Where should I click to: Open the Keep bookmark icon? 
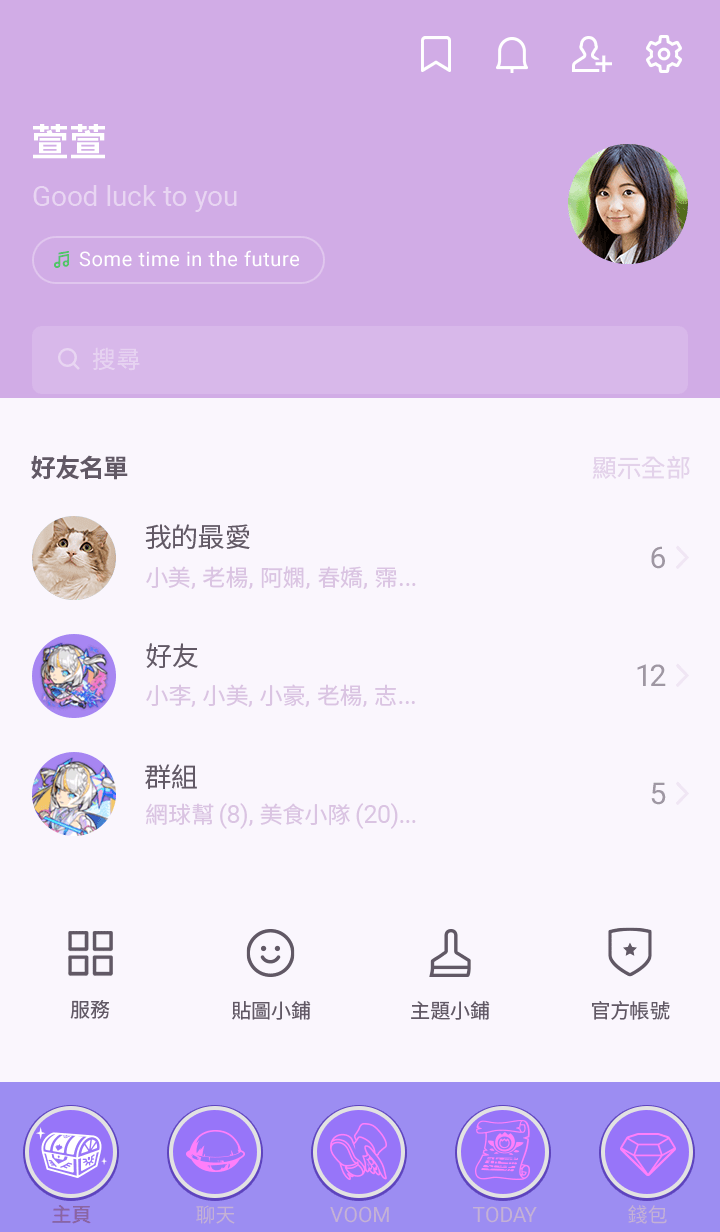[x=435, y=55]
